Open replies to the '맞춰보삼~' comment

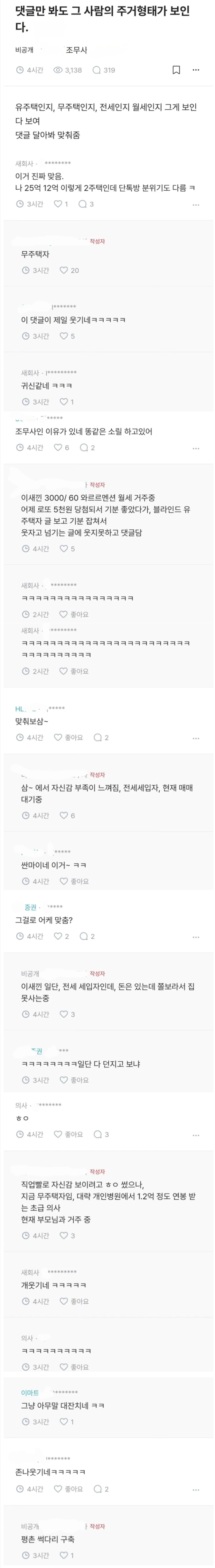coord(100,737)
